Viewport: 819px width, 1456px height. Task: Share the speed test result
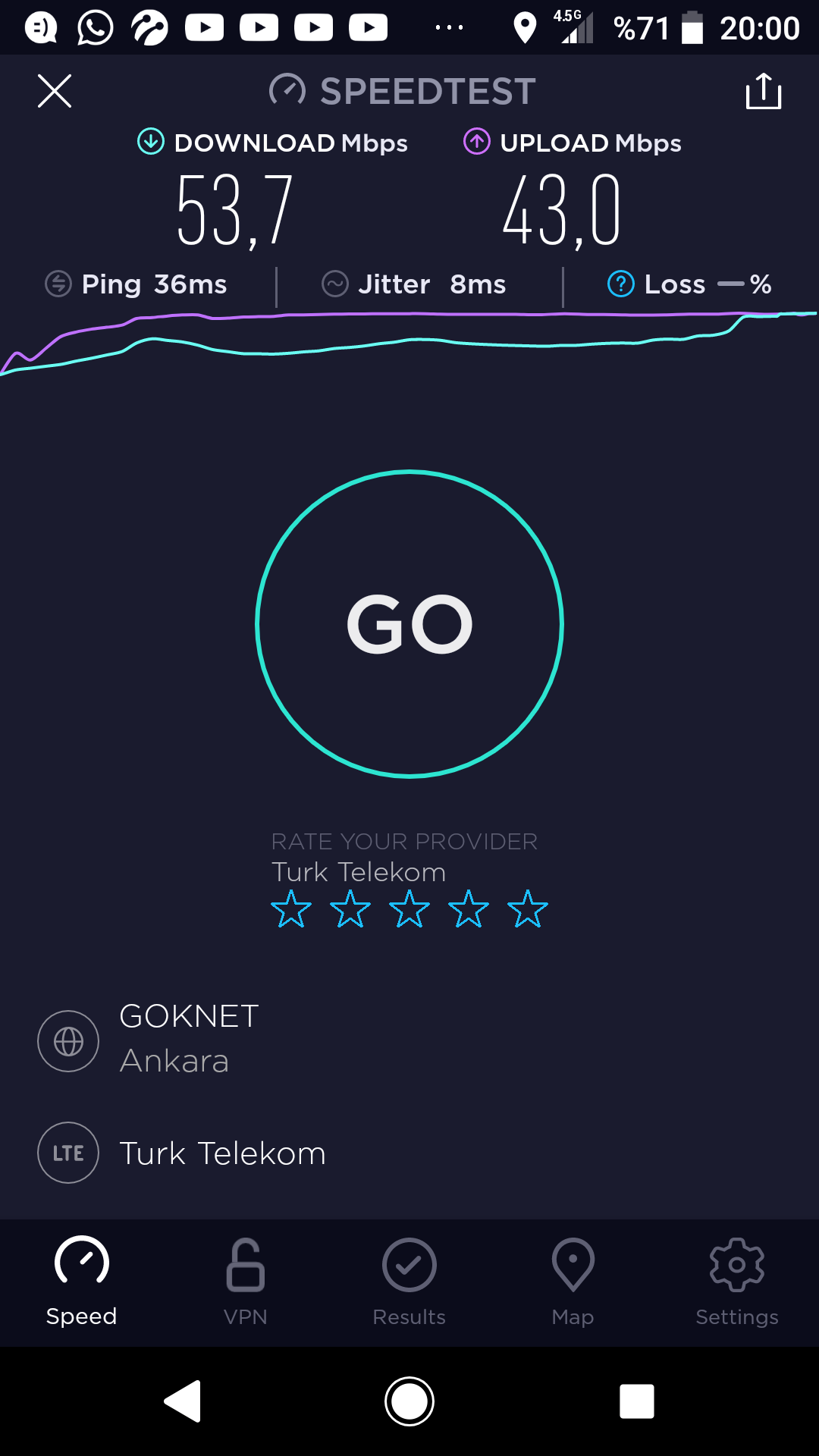point(764,91)
